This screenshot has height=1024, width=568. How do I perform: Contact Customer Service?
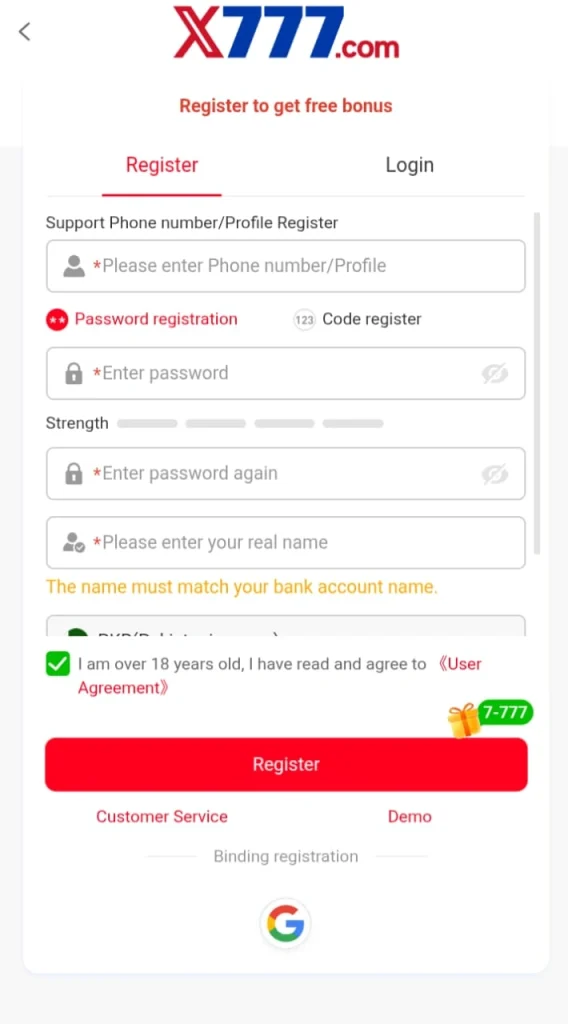pyautogui.click(x=162, y=817)
